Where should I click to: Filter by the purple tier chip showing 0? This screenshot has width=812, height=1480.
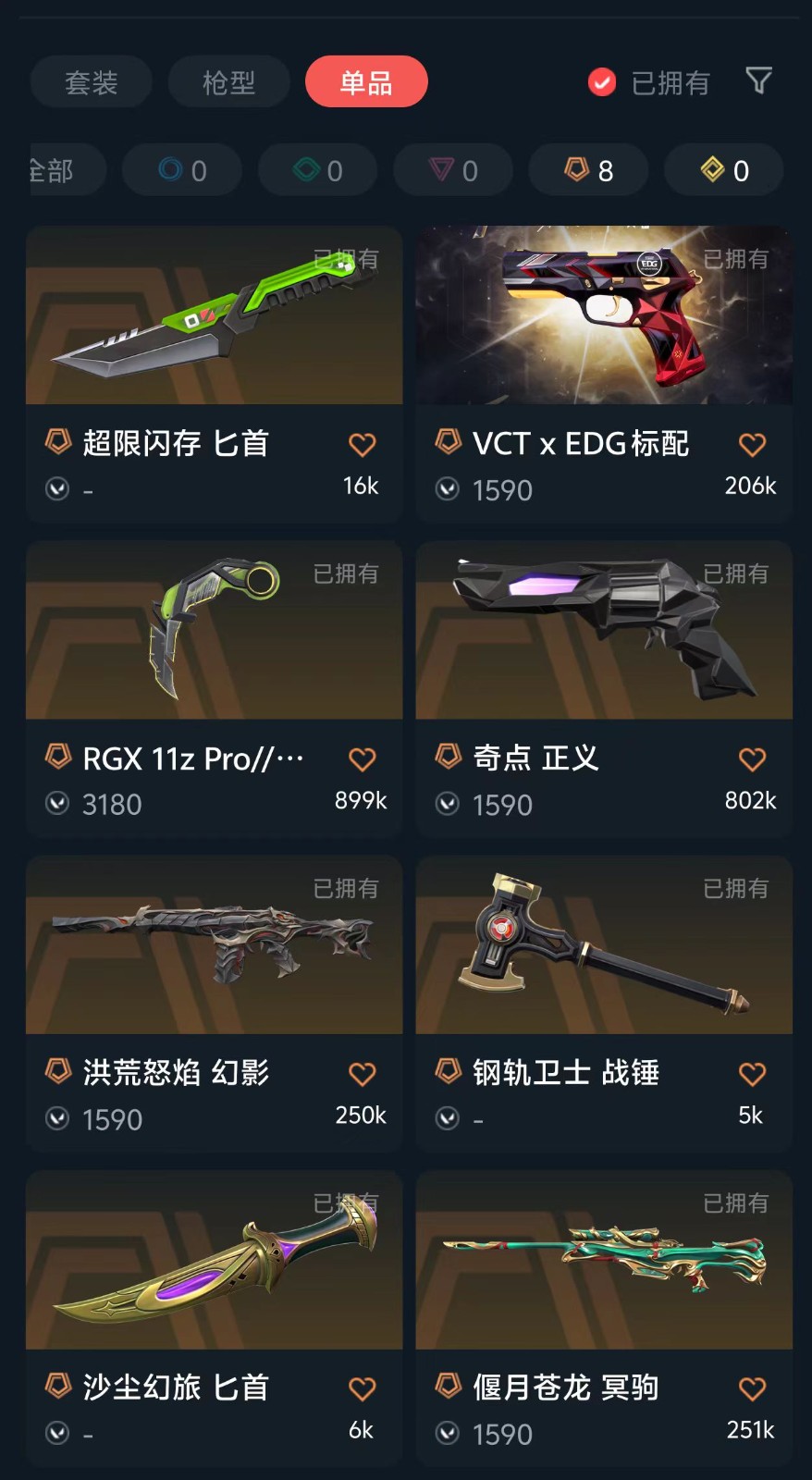(x=453, y=170)
